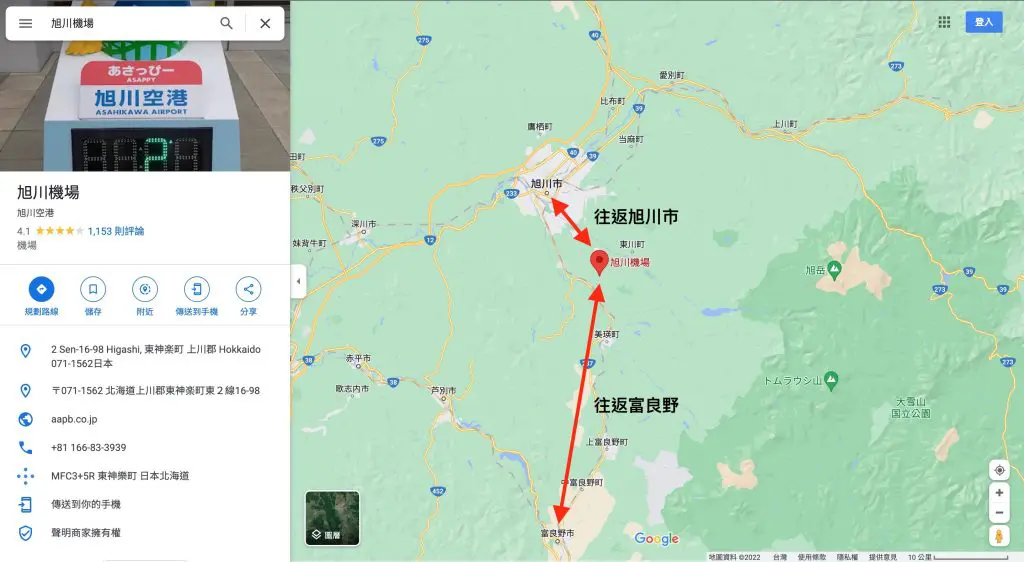
Task: Tap the magnifier search icon
Action: [227, 23]
